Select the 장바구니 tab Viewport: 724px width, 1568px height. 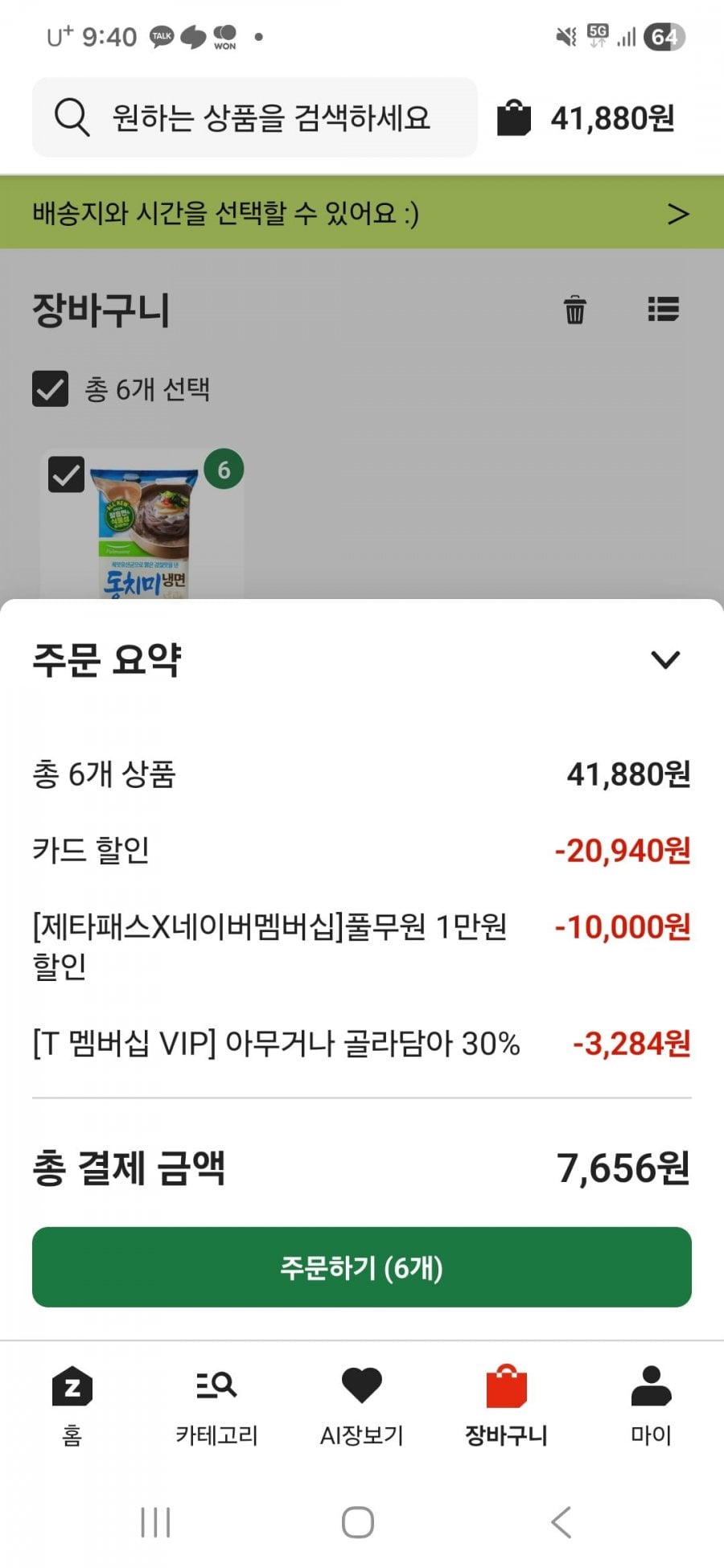click(507, 1406)
